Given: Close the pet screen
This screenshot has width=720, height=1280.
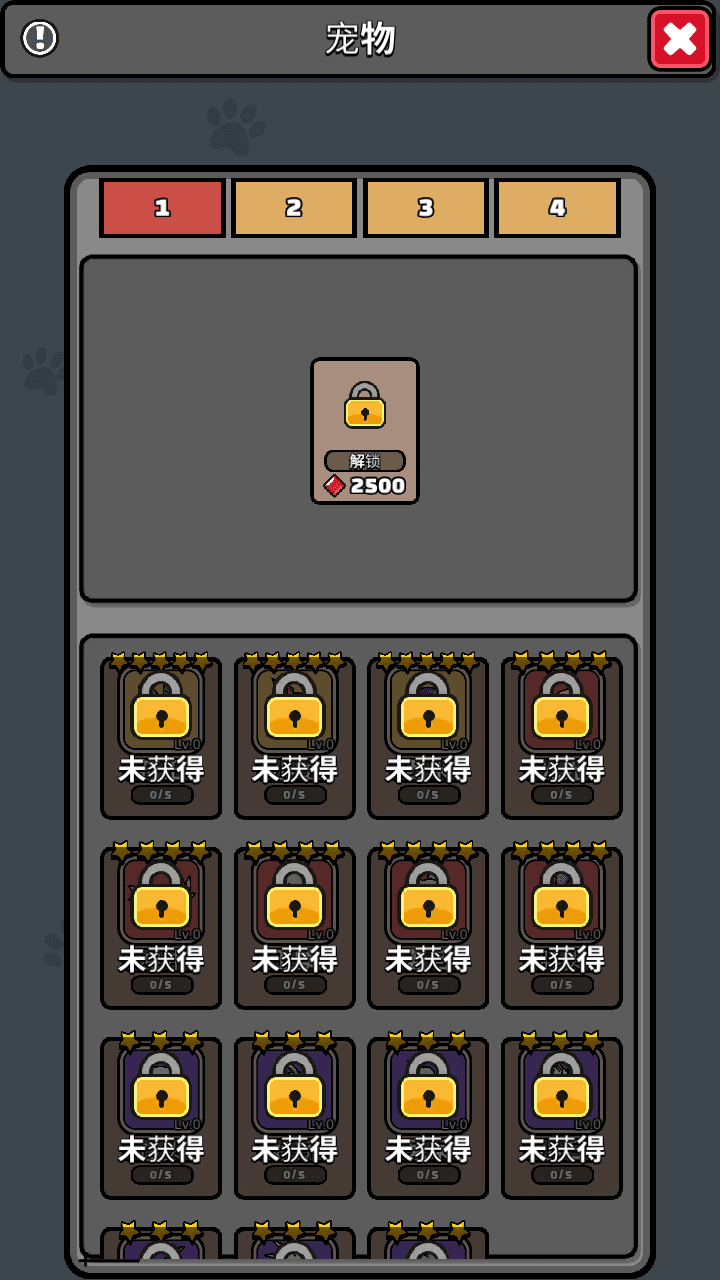Looking at the screenshot, I should (x=680, y=39).
